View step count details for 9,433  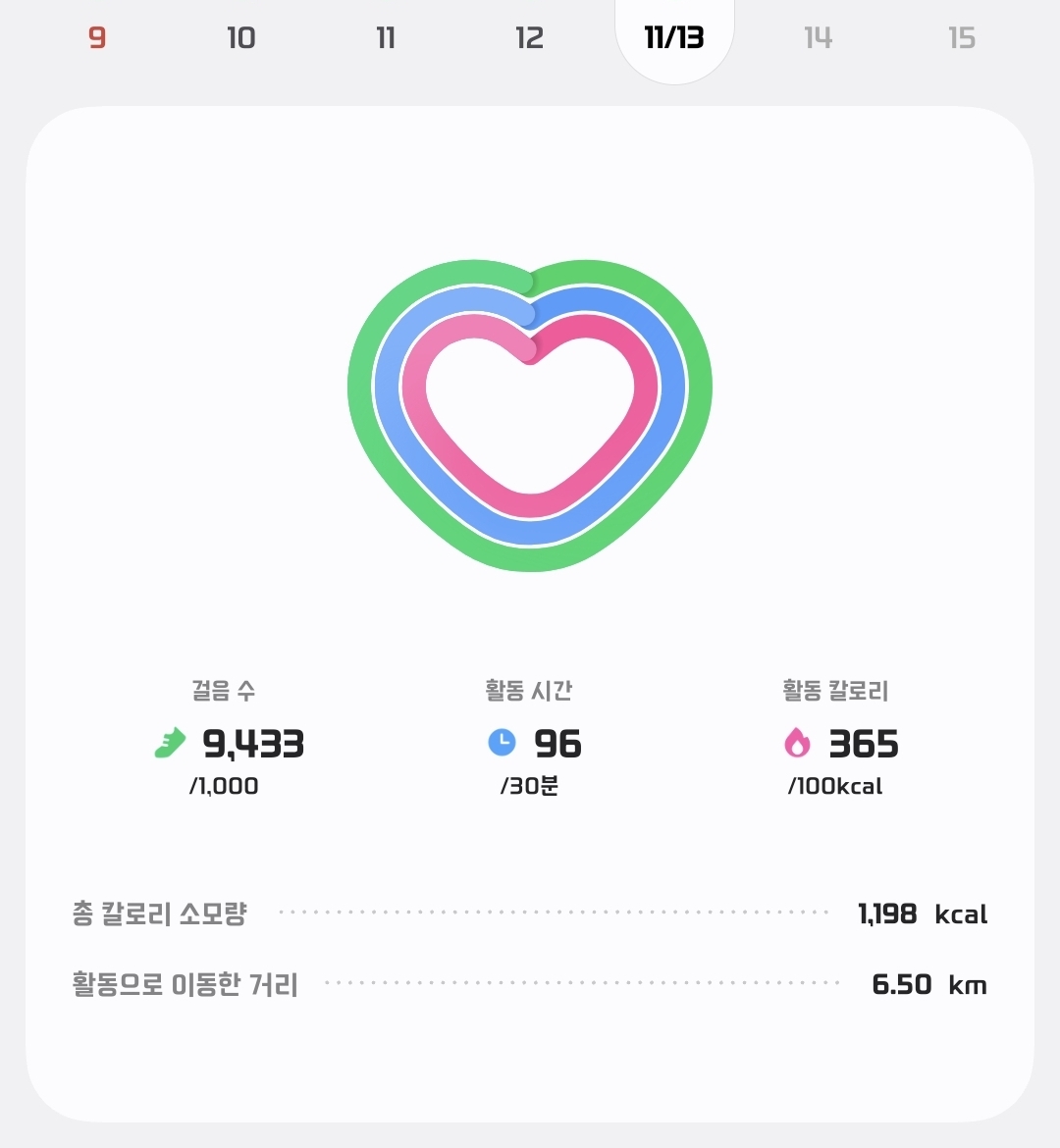pos(229,744)
